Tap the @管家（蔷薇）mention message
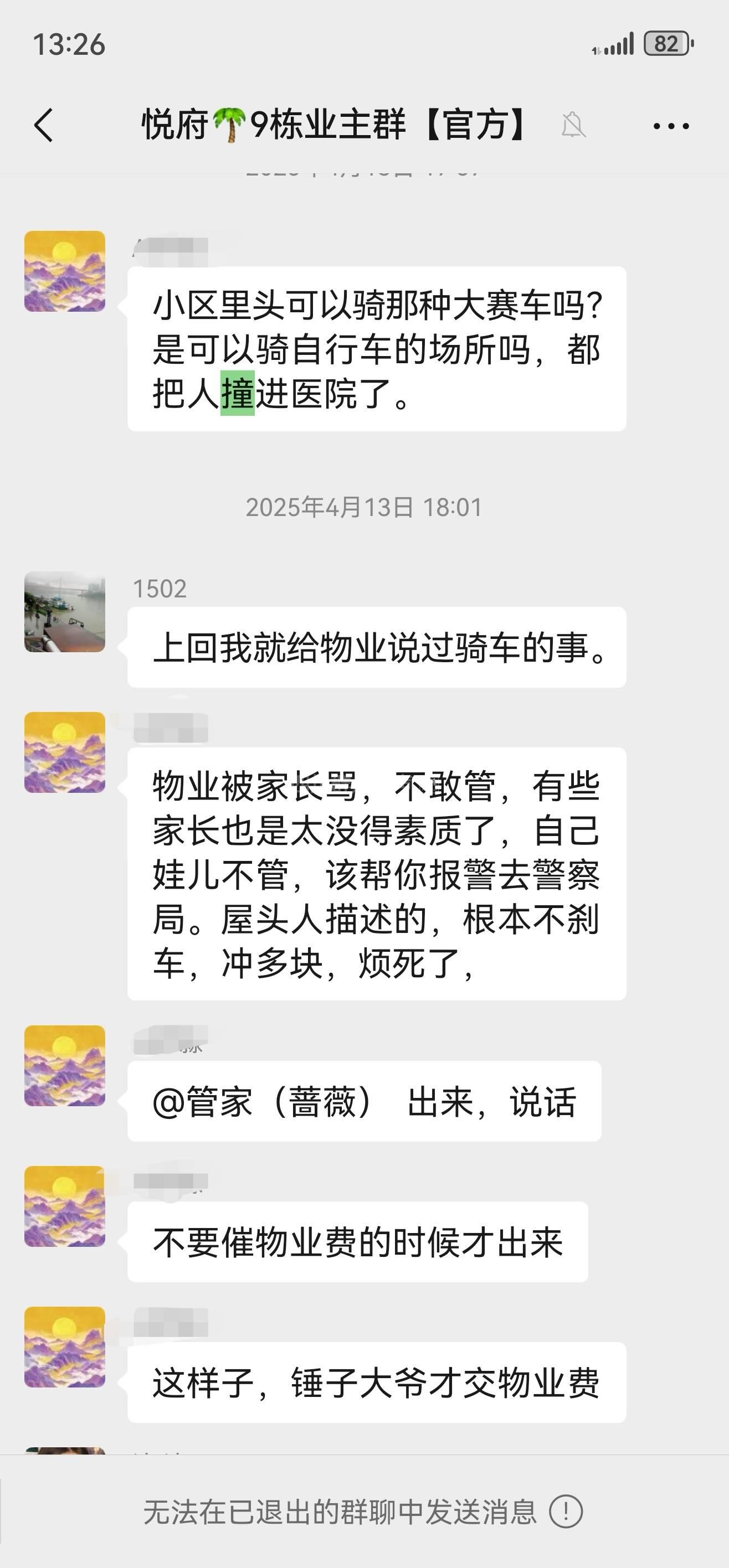 coord(363,1101)
